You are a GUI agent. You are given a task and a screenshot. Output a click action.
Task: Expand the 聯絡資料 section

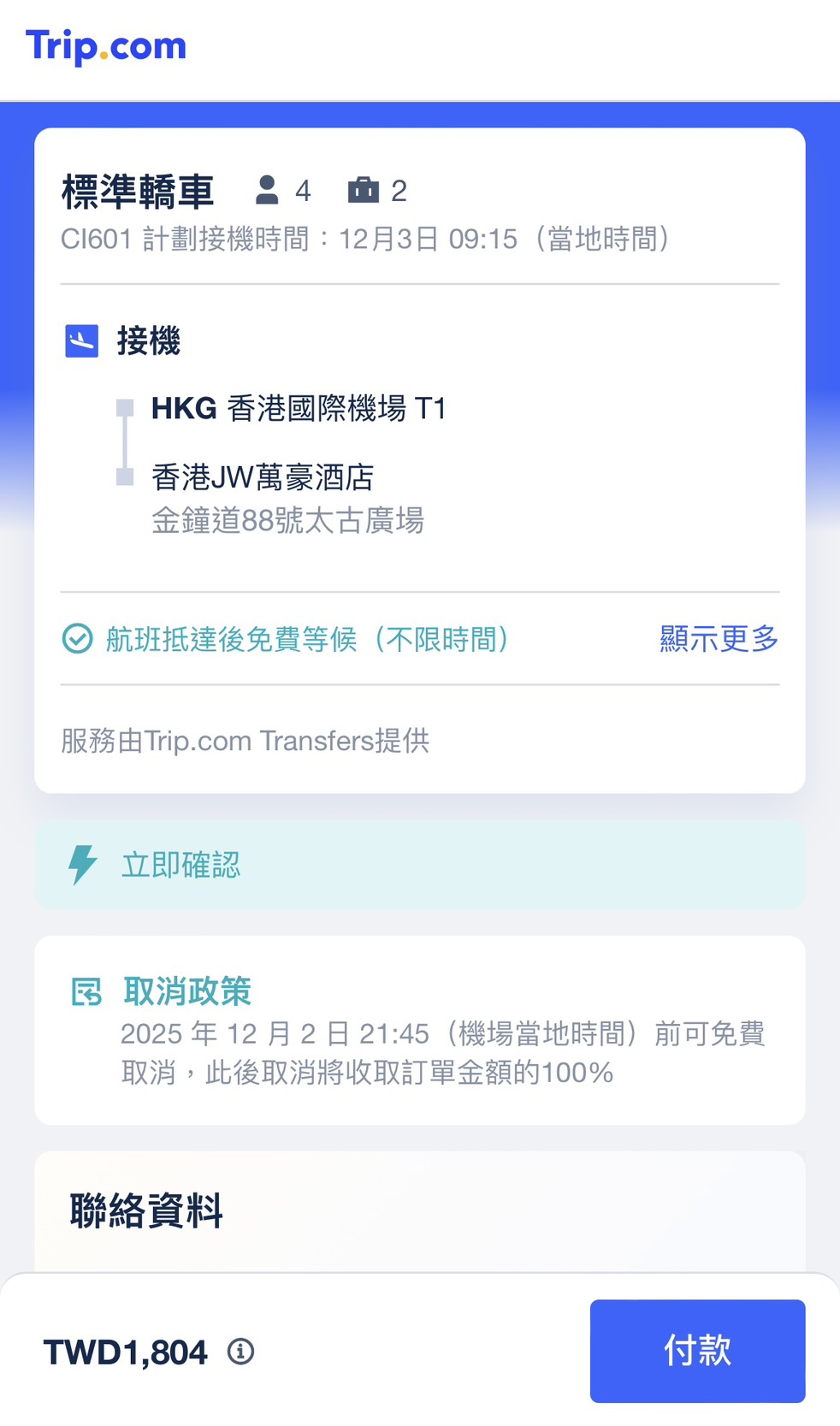(145, 1210)
